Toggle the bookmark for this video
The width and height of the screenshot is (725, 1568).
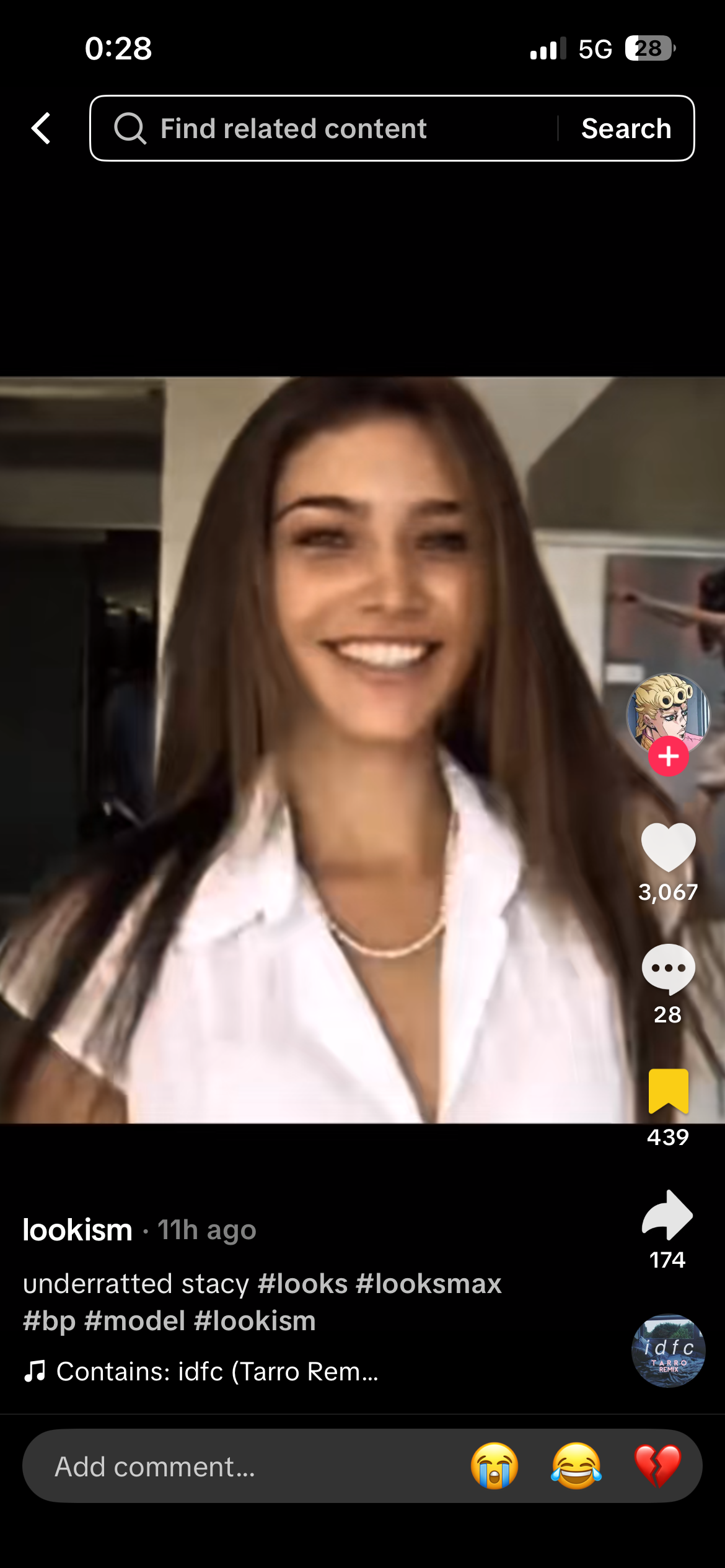[x=668, y=1091]
